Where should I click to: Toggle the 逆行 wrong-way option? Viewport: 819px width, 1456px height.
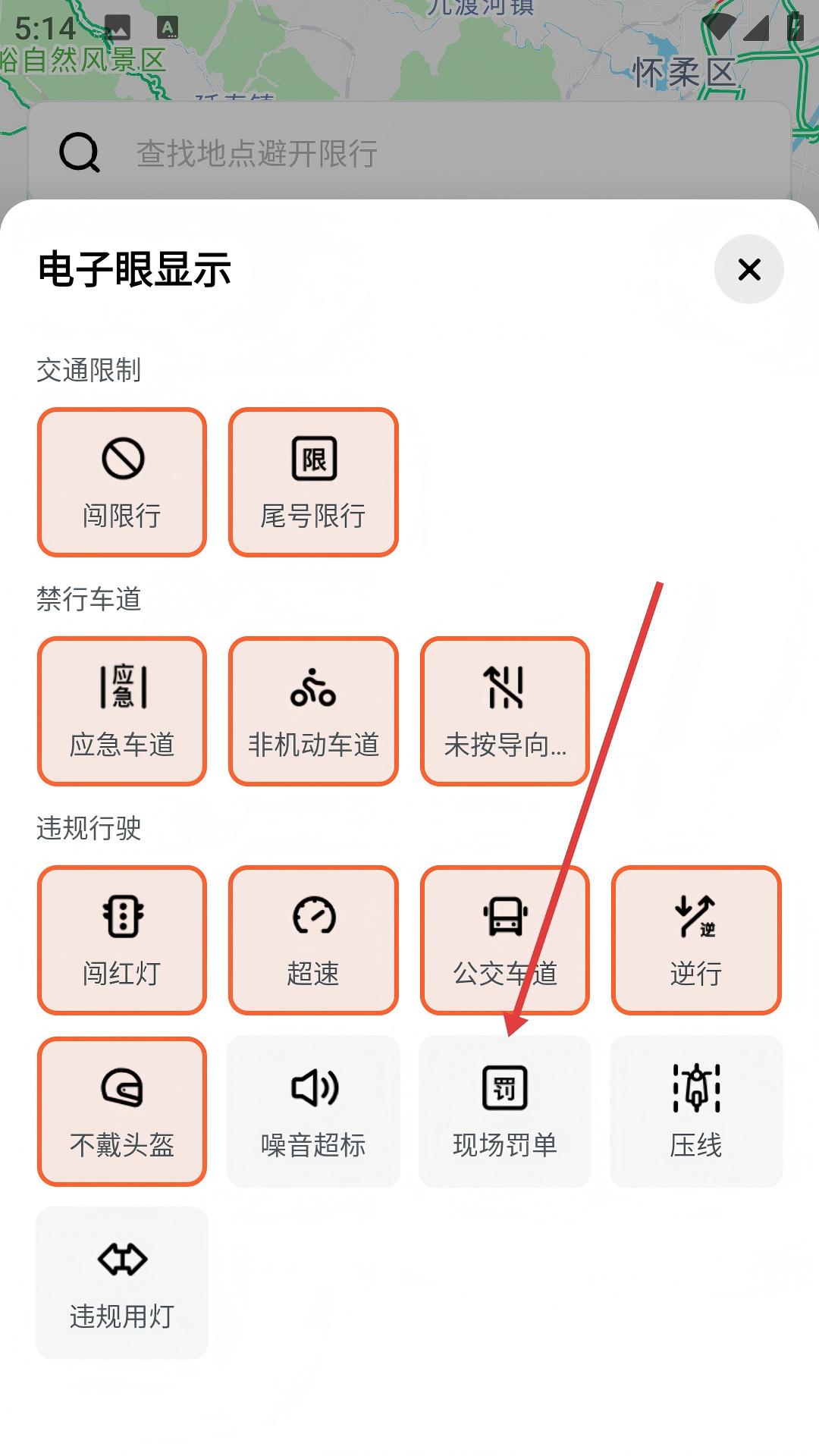tap(696, 940)
